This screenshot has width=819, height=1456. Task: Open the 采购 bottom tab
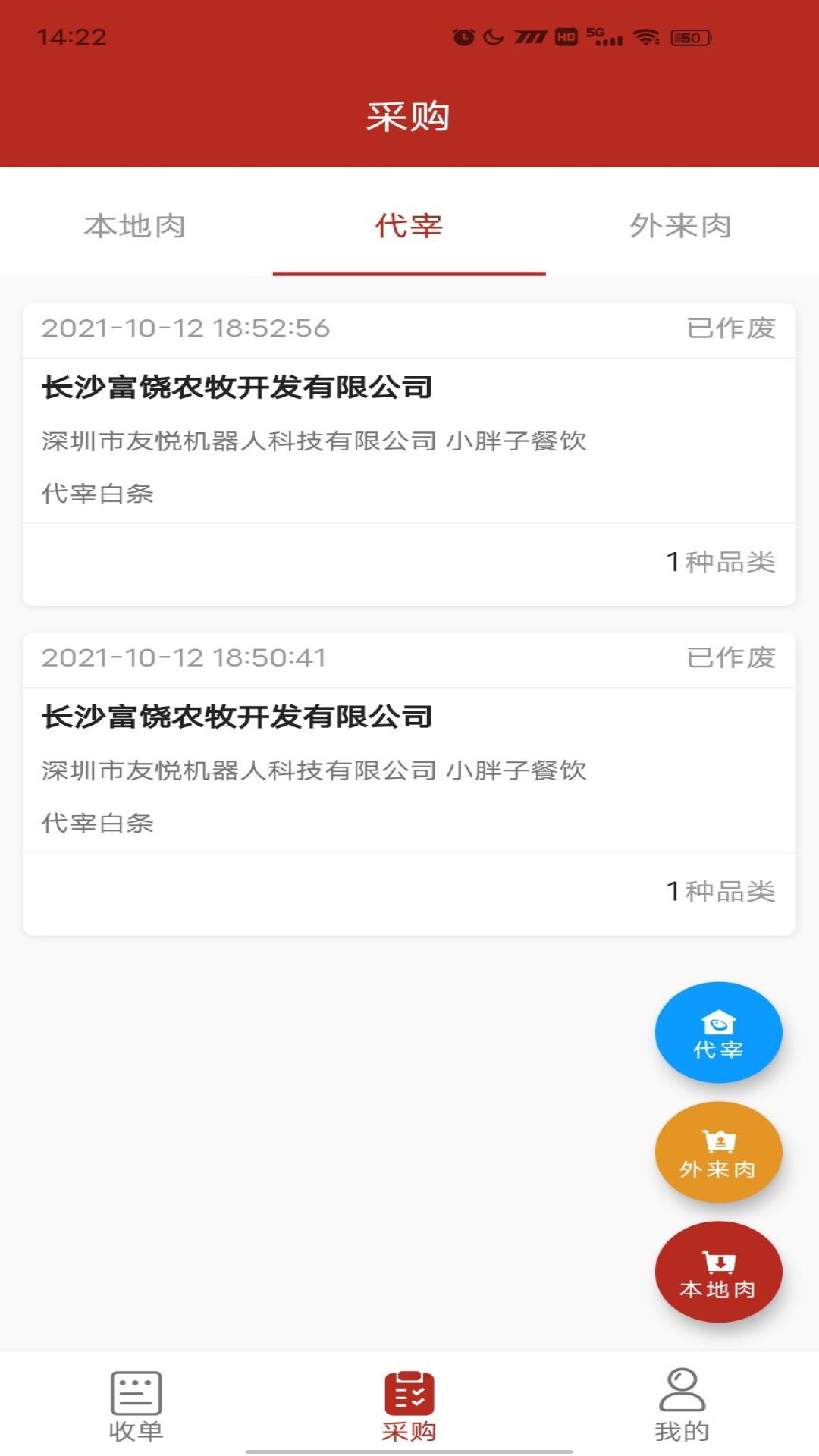[x=409, y=1405]
